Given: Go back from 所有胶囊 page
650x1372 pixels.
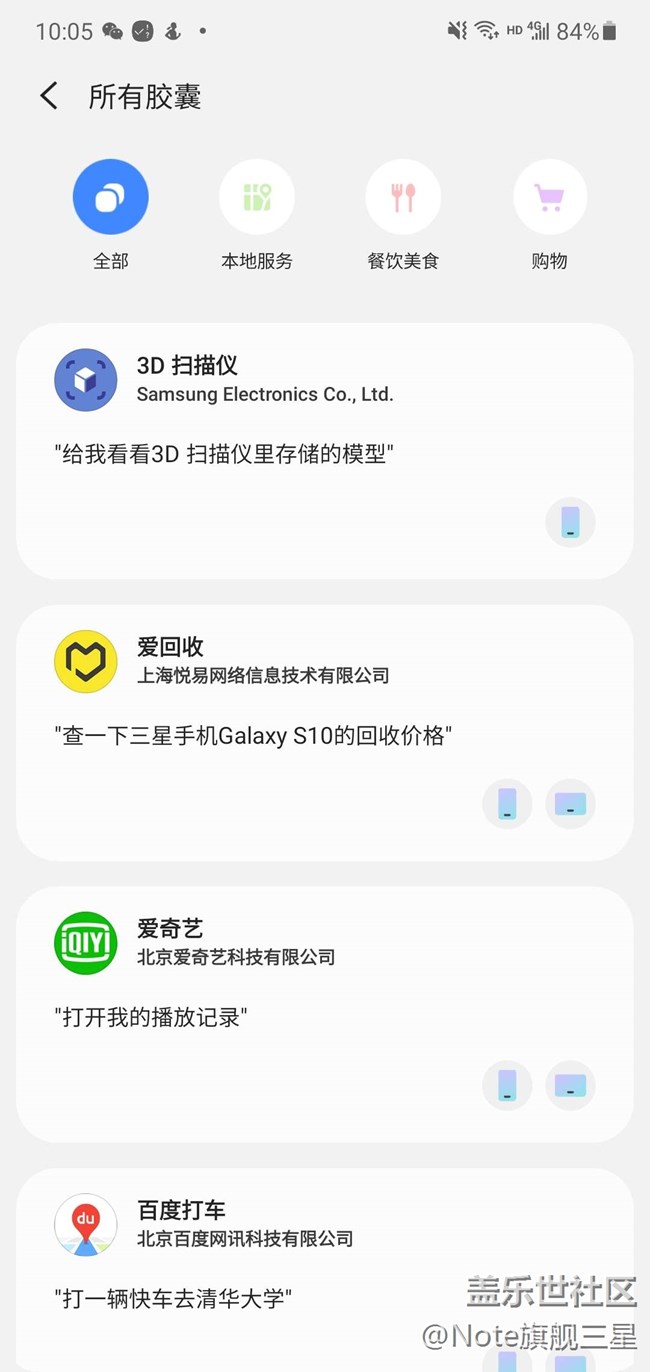Looking at the screenshot, I should pos(49,96).
